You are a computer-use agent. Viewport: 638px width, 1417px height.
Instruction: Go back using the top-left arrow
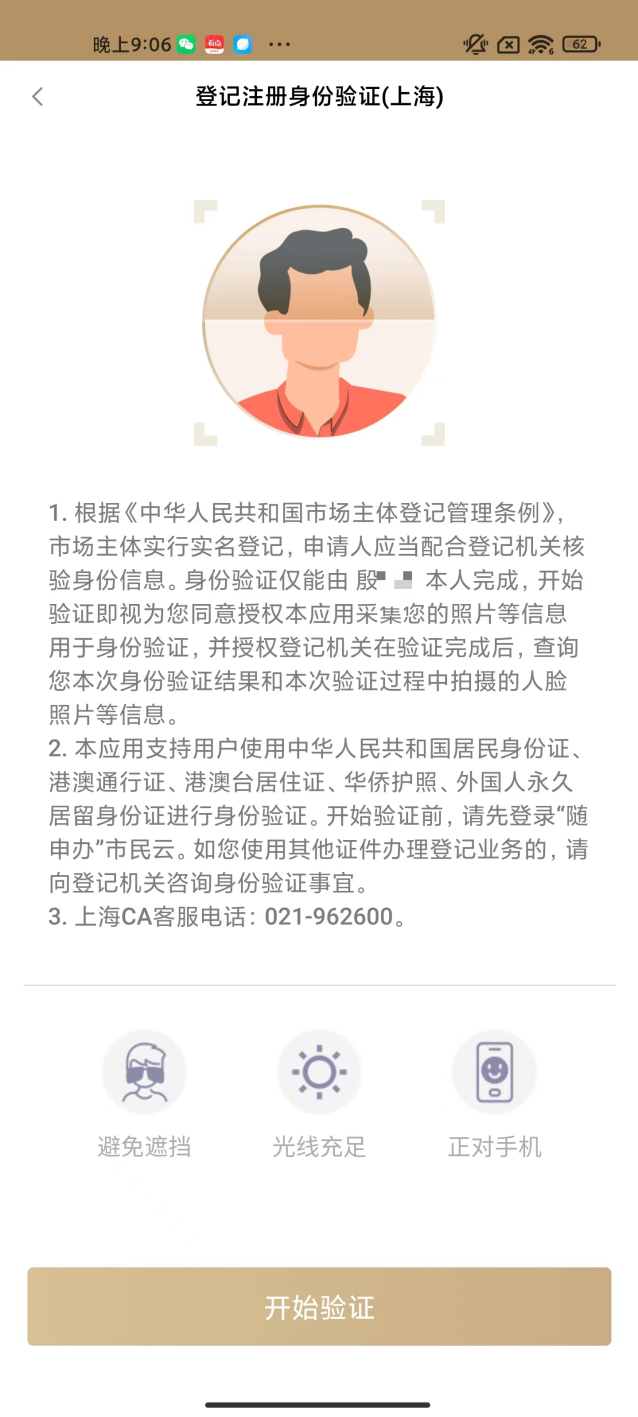point(38,97)
